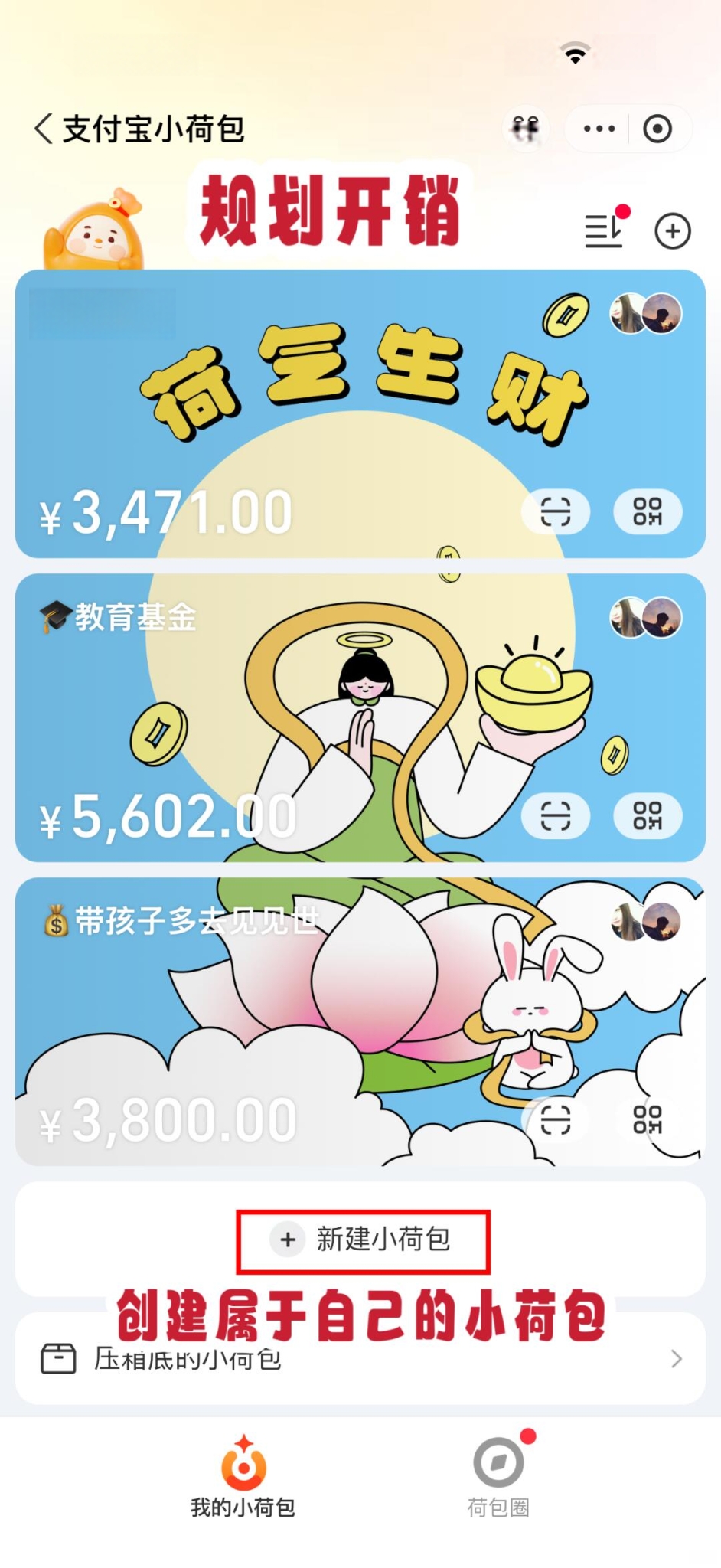Screen dimensions: 721x1568
Task: Switch to the 荷包圈 tab
Action: pyautogui.click(x=499, y=1479)
